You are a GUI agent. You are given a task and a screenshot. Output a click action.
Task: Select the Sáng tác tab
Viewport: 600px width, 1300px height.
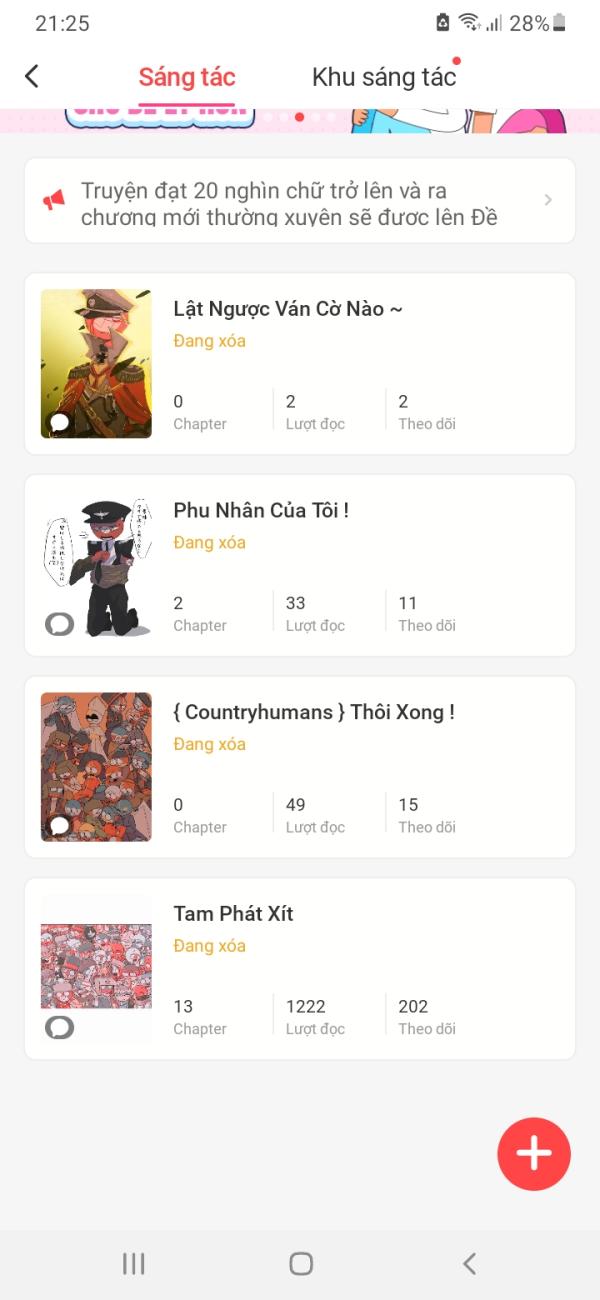click(x=187, y=77)
